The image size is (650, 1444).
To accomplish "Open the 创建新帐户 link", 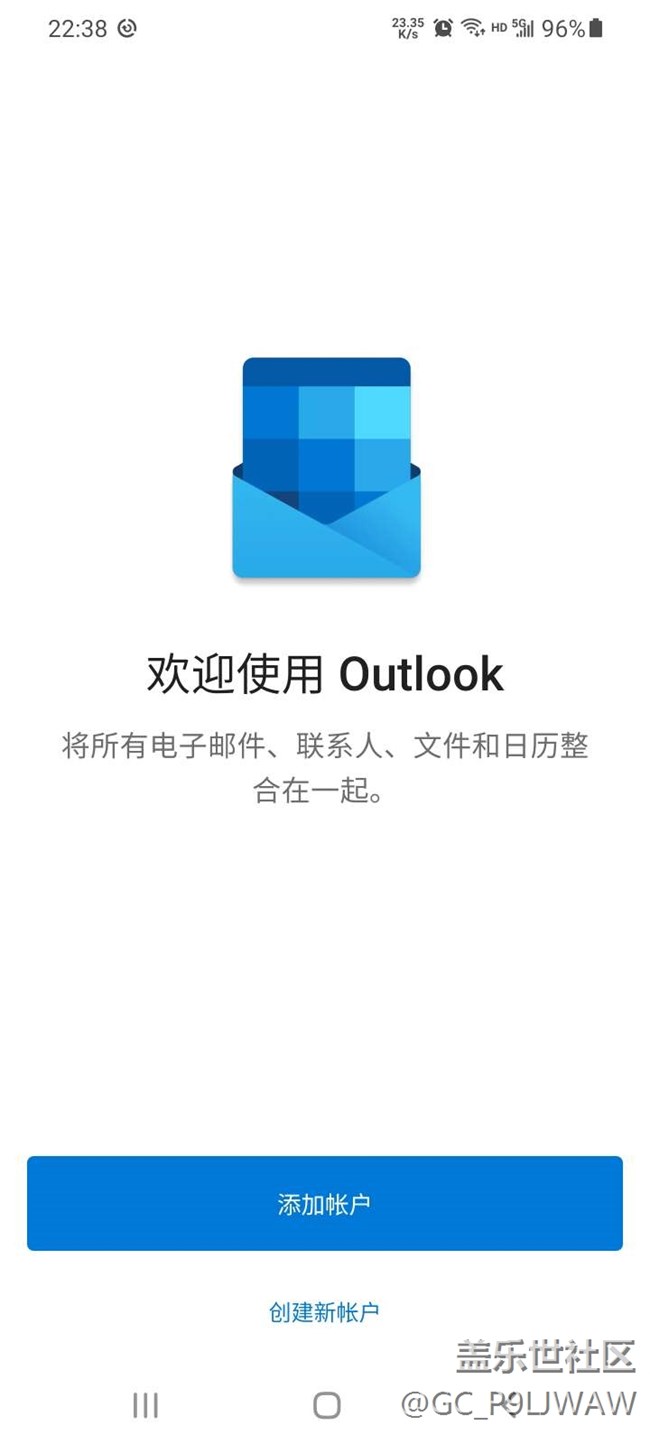I will pos(324,1312).
